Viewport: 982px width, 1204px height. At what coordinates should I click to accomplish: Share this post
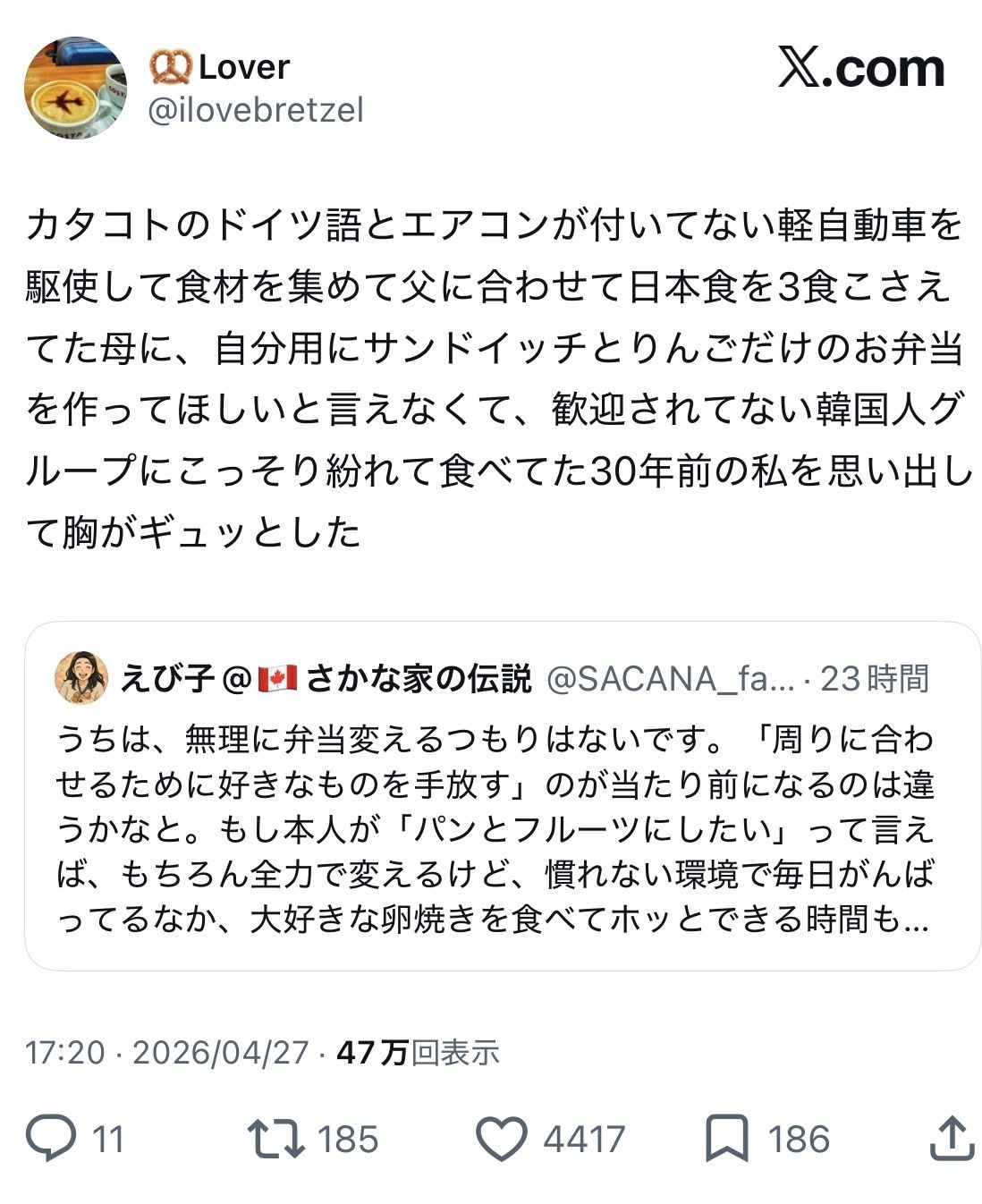952,1138
